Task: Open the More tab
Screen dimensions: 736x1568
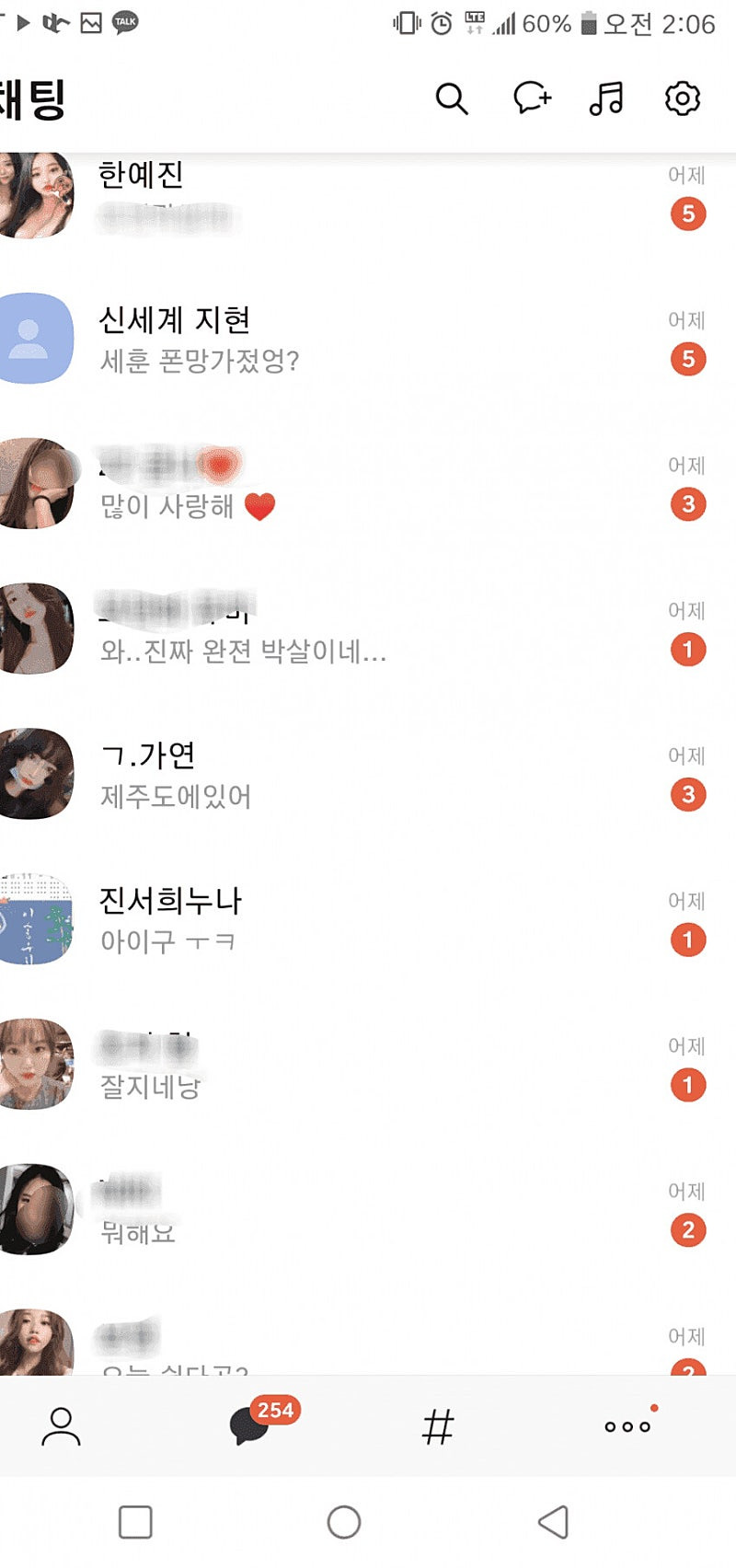Action: pos(627,1426)
